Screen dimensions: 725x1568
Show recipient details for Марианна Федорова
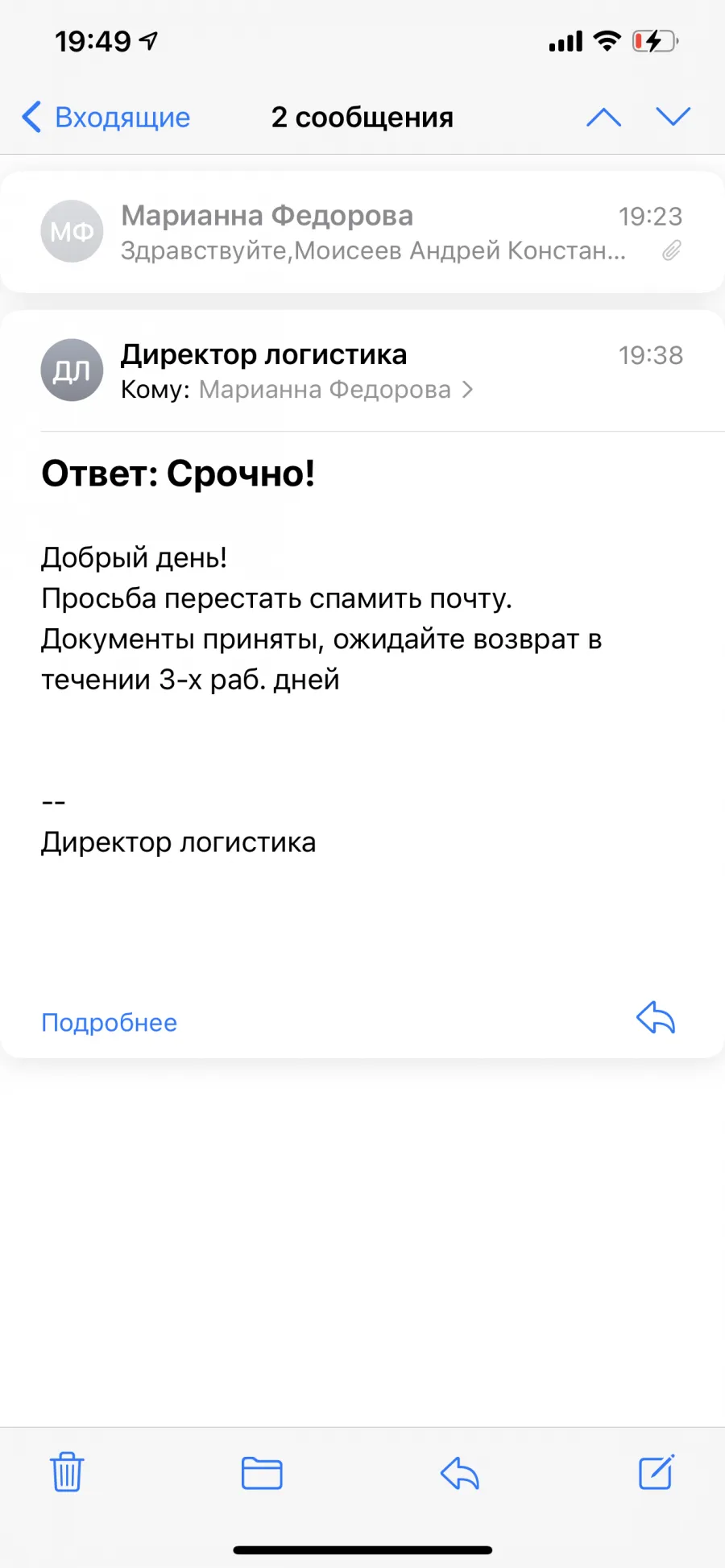point(336,390)
